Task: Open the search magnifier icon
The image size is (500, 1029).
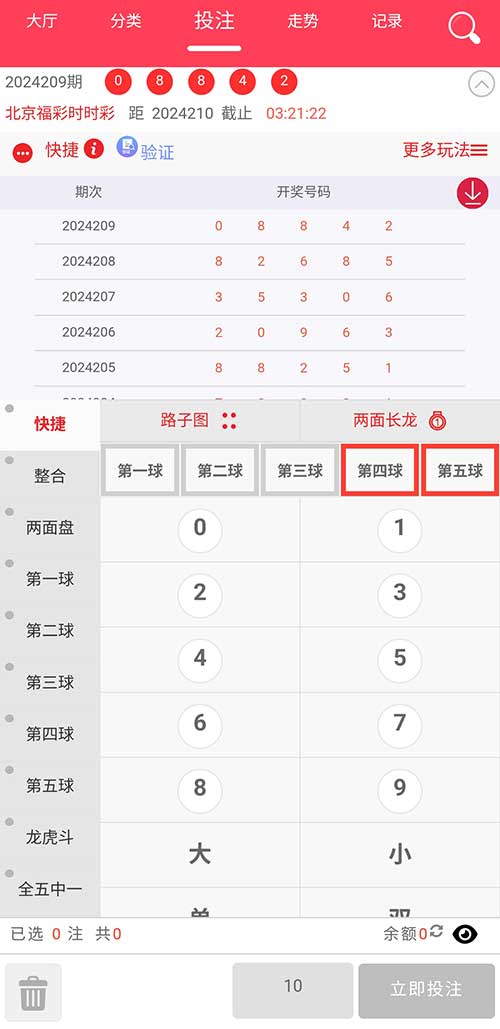Action: pos(464,29)
